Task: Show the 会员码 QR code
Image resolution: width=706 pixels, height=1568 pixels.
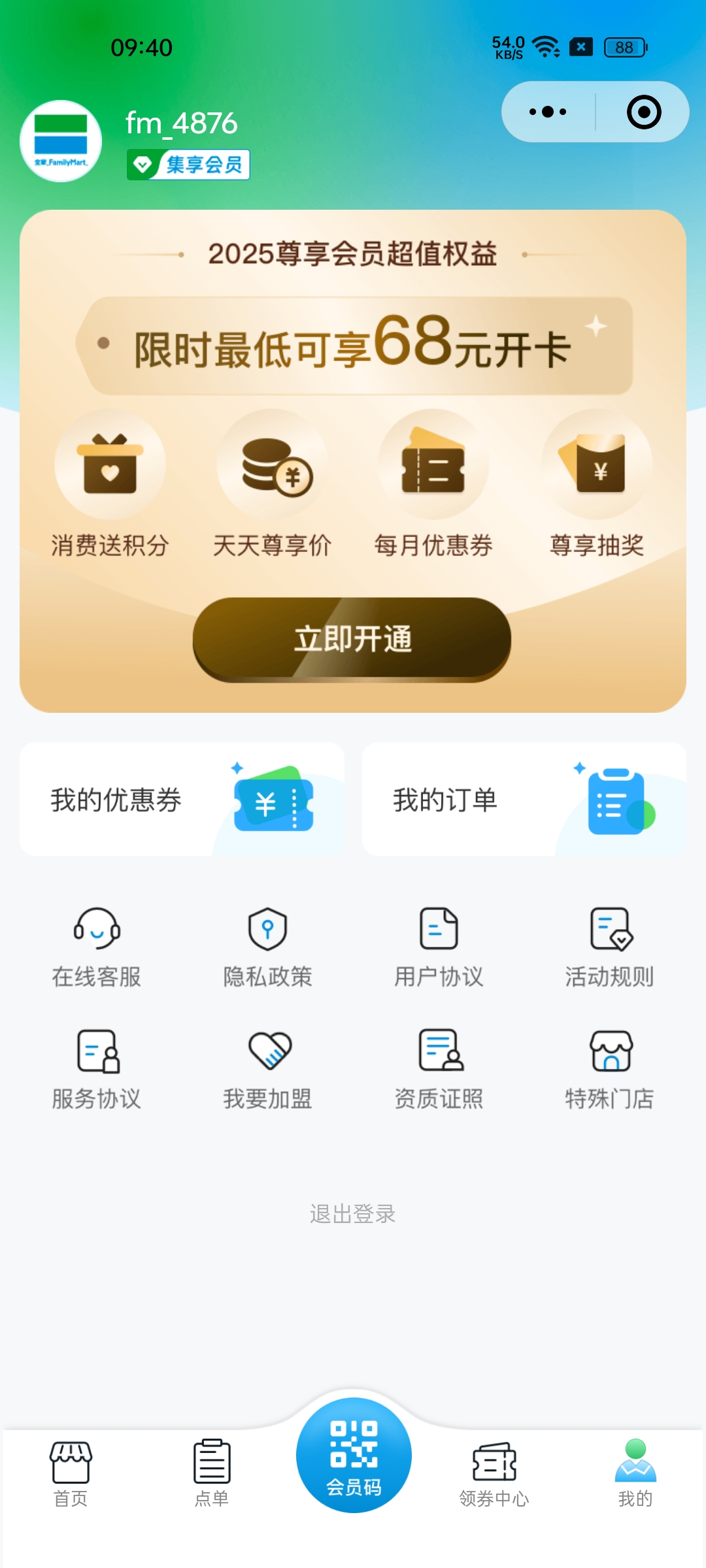Action: click(354, 1456)
